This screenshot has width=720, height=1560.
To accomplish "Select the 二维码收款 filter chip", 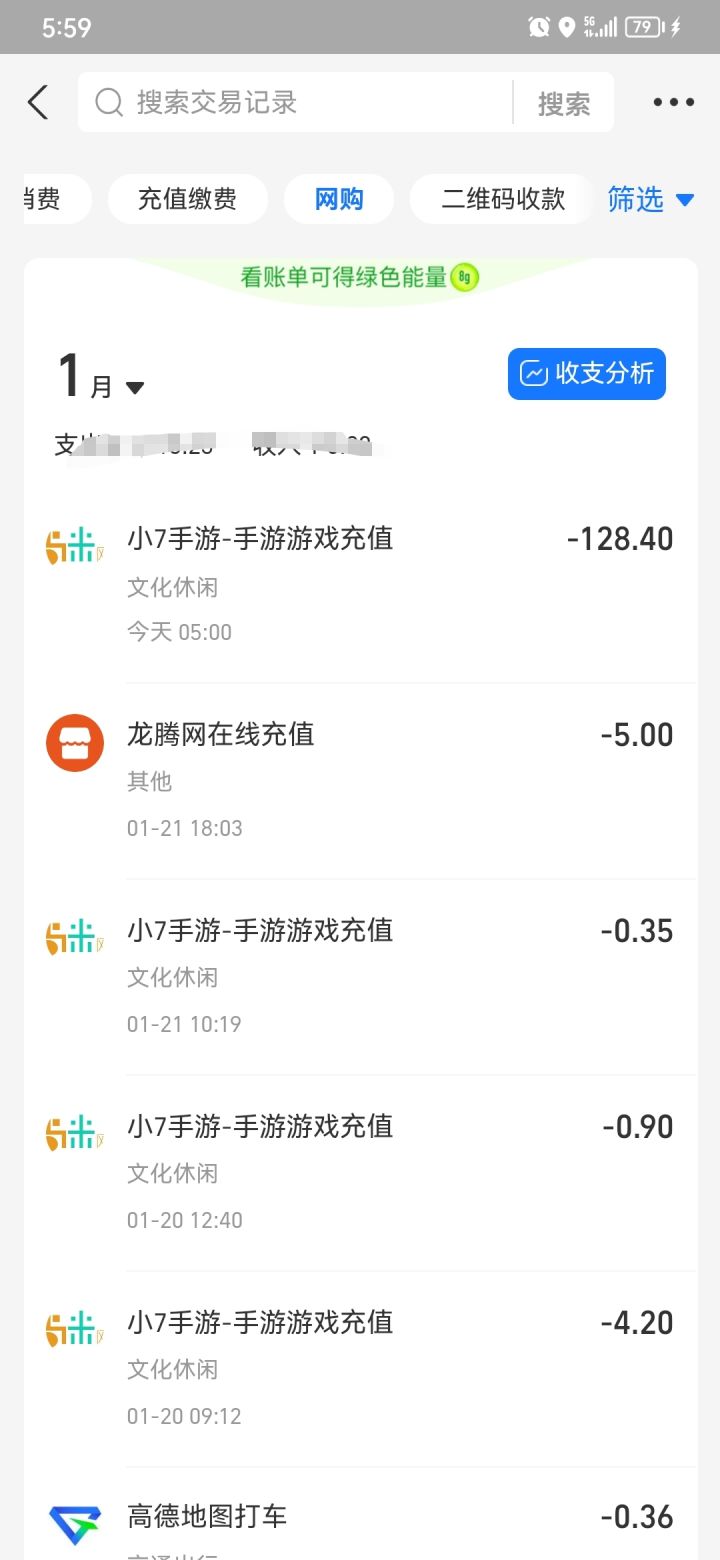I will pos(503,199).
